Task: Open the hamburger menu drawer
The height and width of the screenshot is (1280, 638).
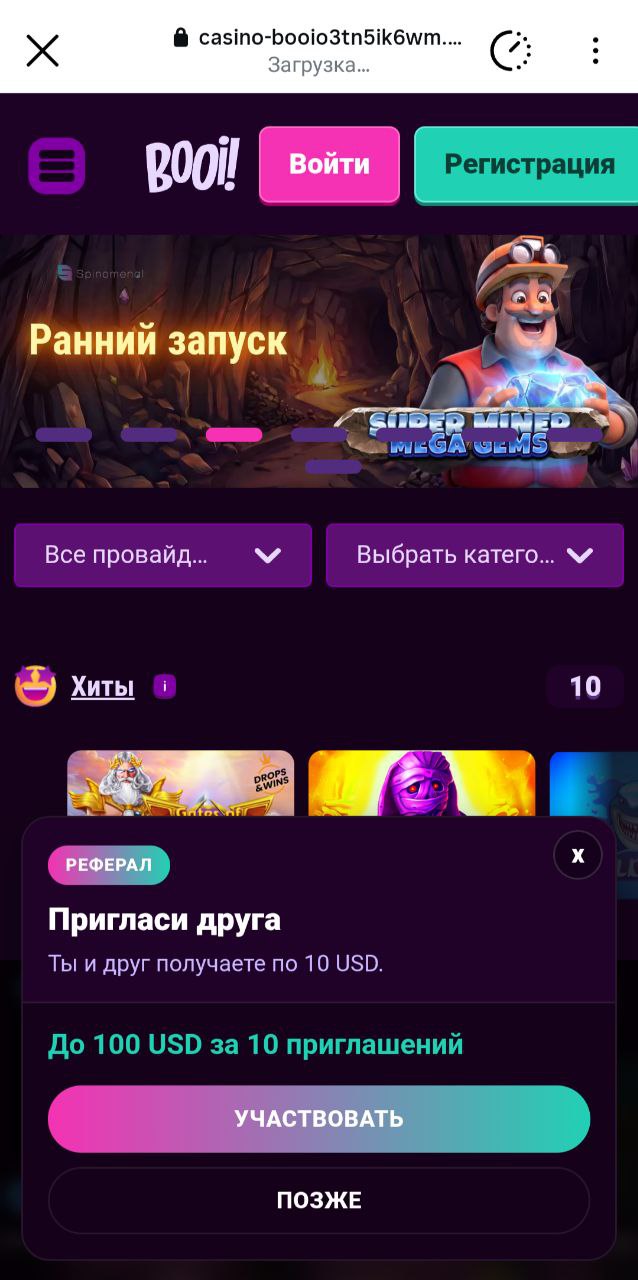Action: 56,166
